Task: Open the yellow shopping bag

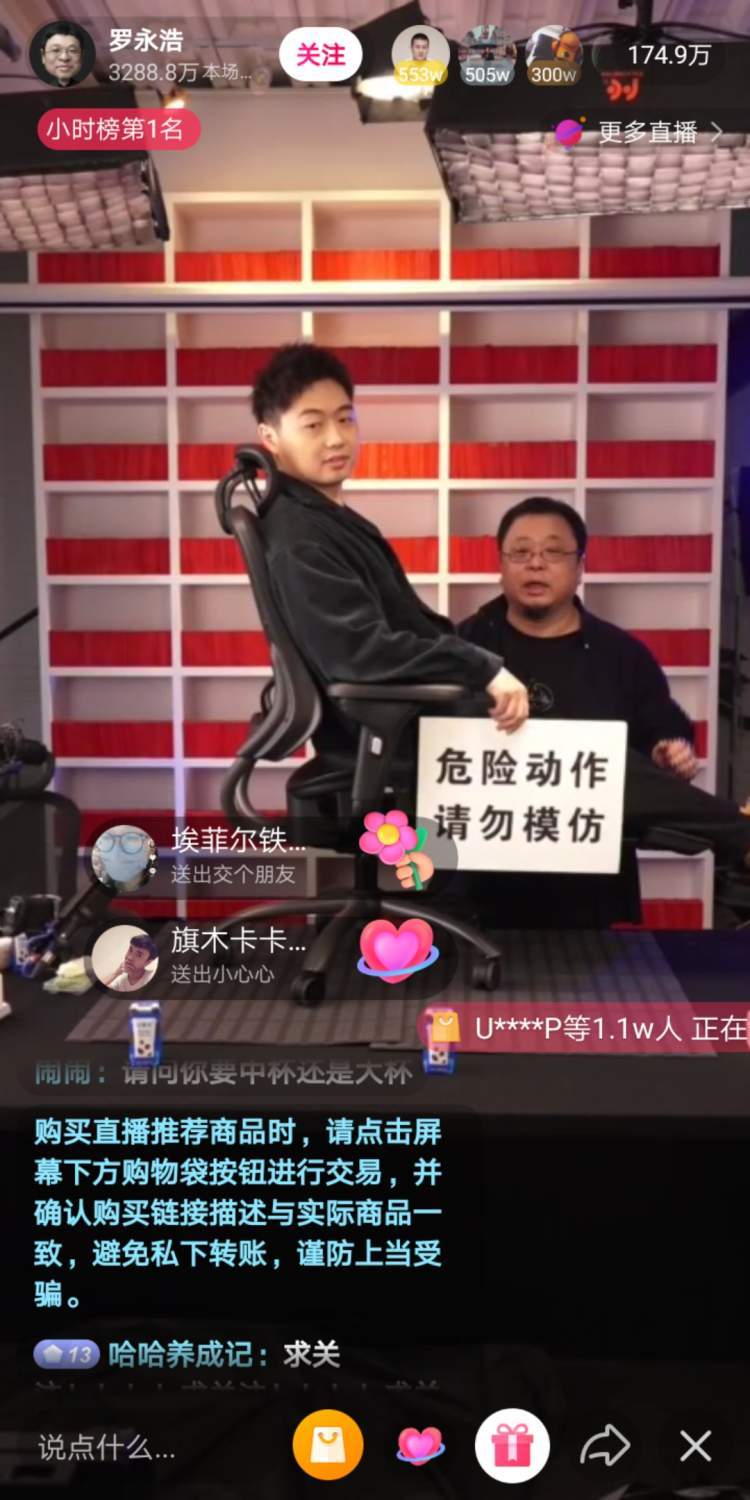Action: coord(328,1445)
